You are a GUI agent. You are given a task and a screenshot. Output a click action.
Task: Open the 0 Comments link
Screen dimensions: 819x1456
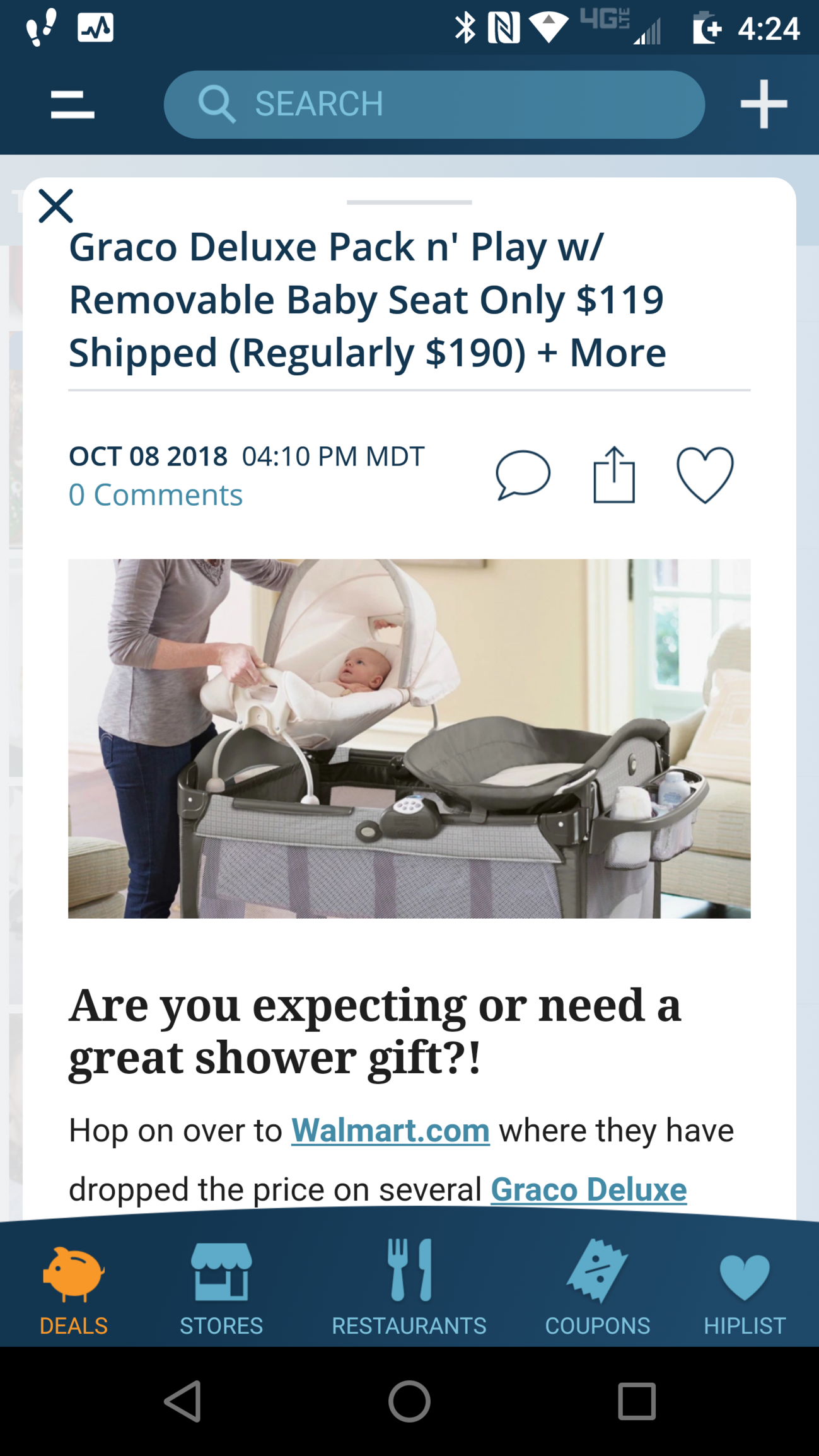(155, 494)
